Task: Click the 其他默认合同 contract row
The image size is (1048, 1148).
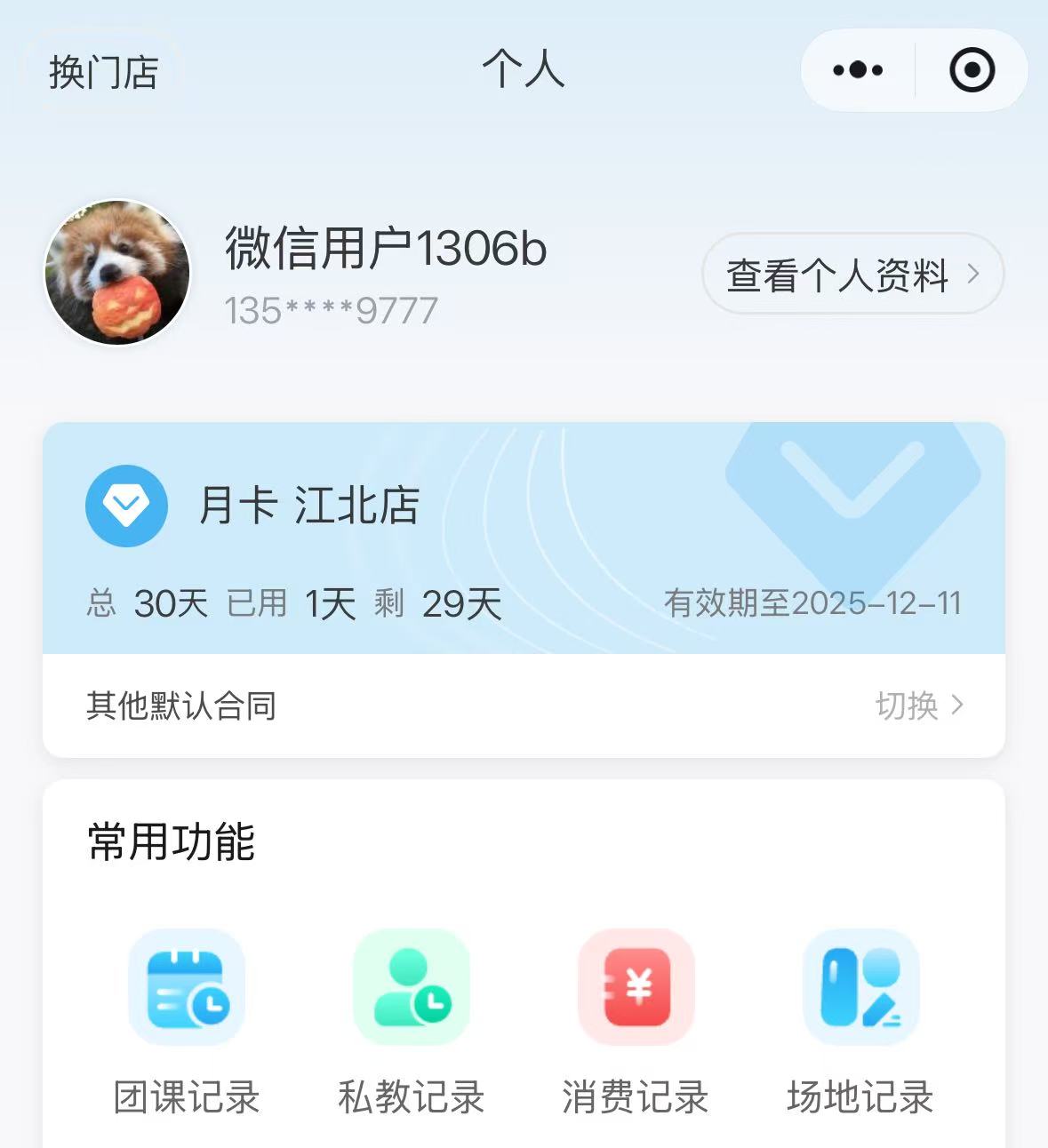Action: [180, 705]
